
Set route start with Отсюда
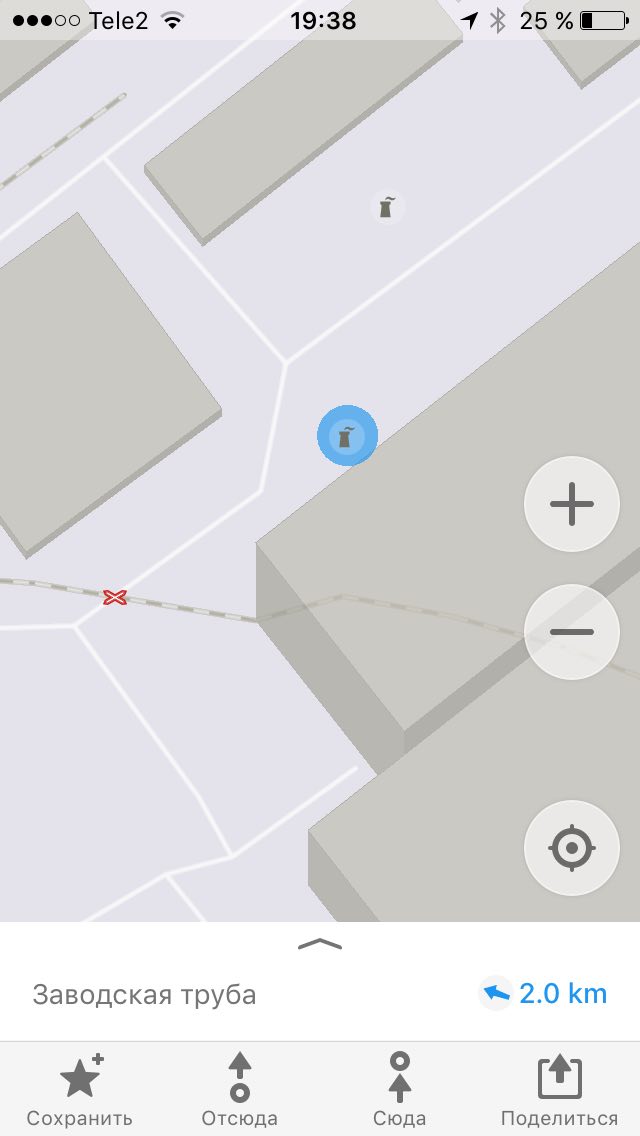click(x=240, y=1090)
